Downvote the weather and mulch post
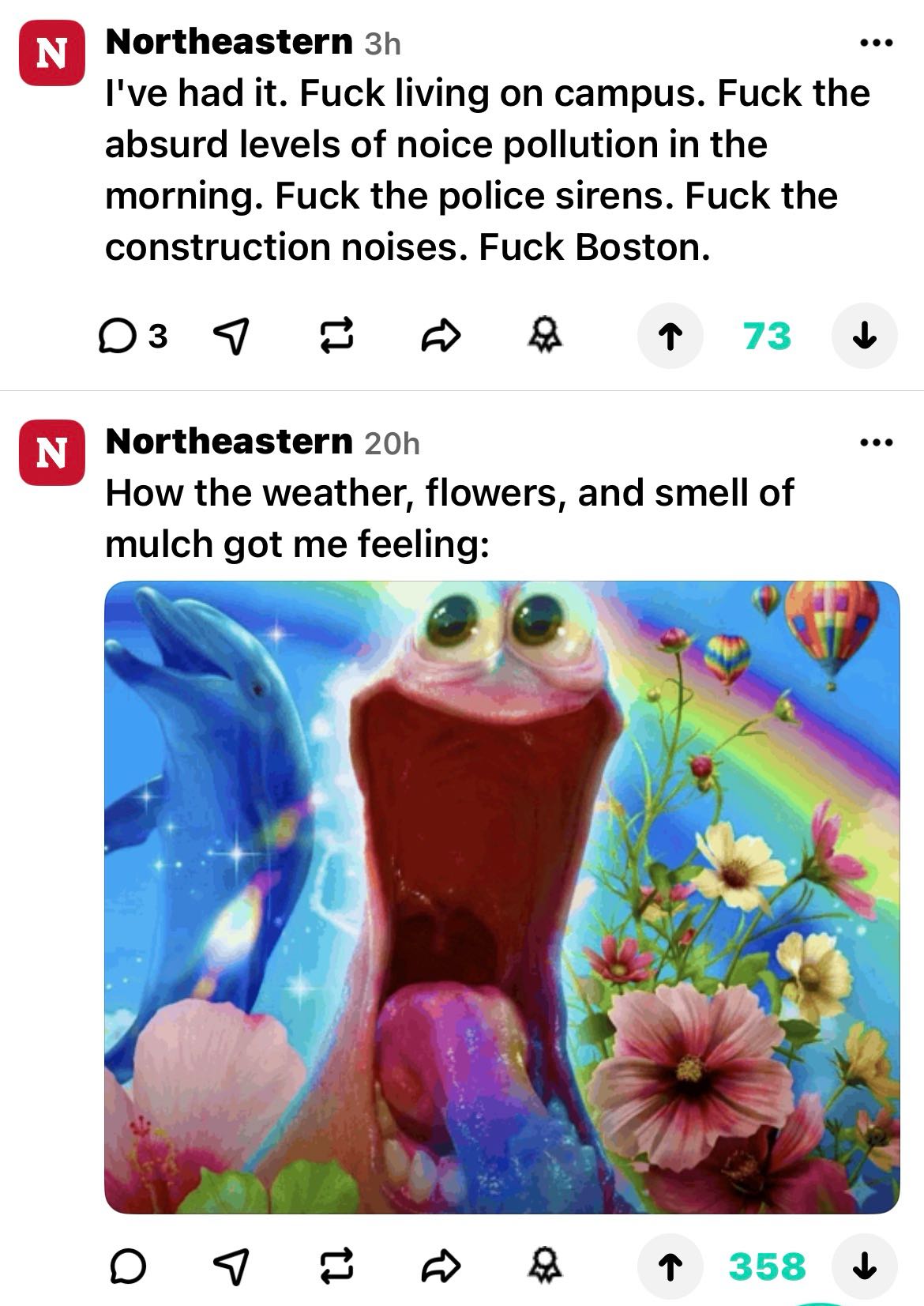Screen dimensions: 924x1306 click(x=865, y=1266)
